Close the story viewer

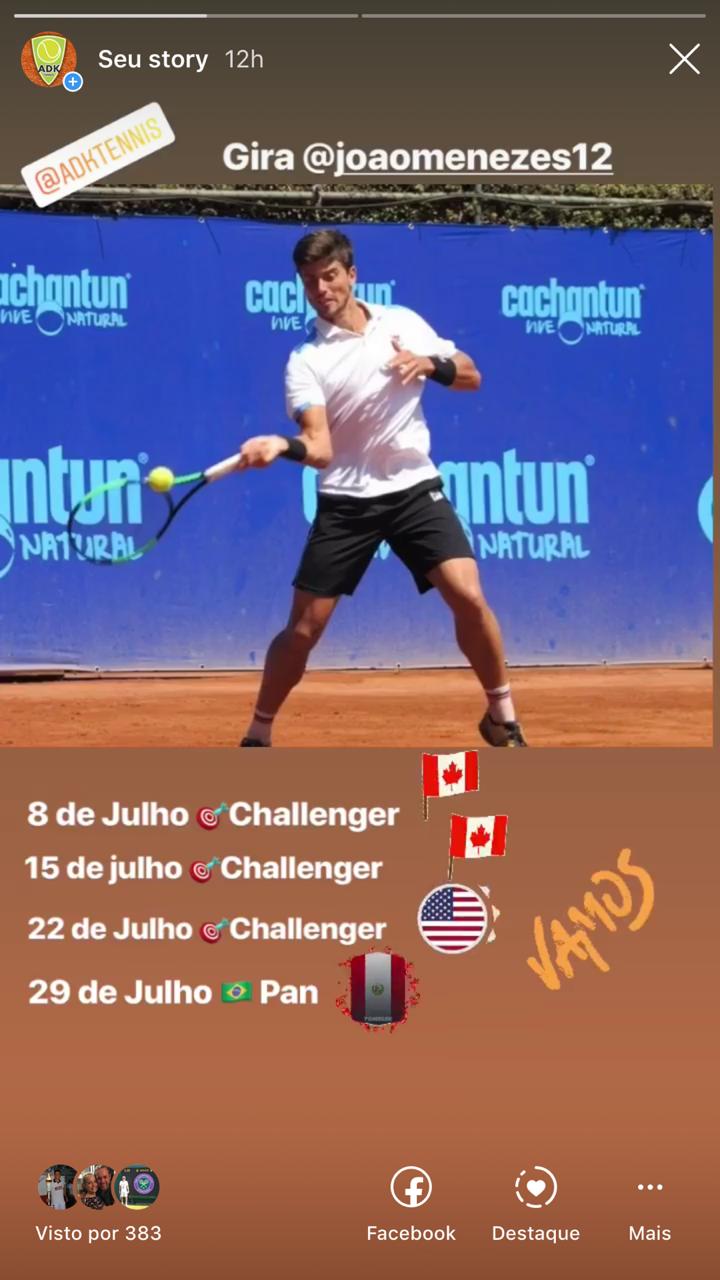(x=684, y=59)
